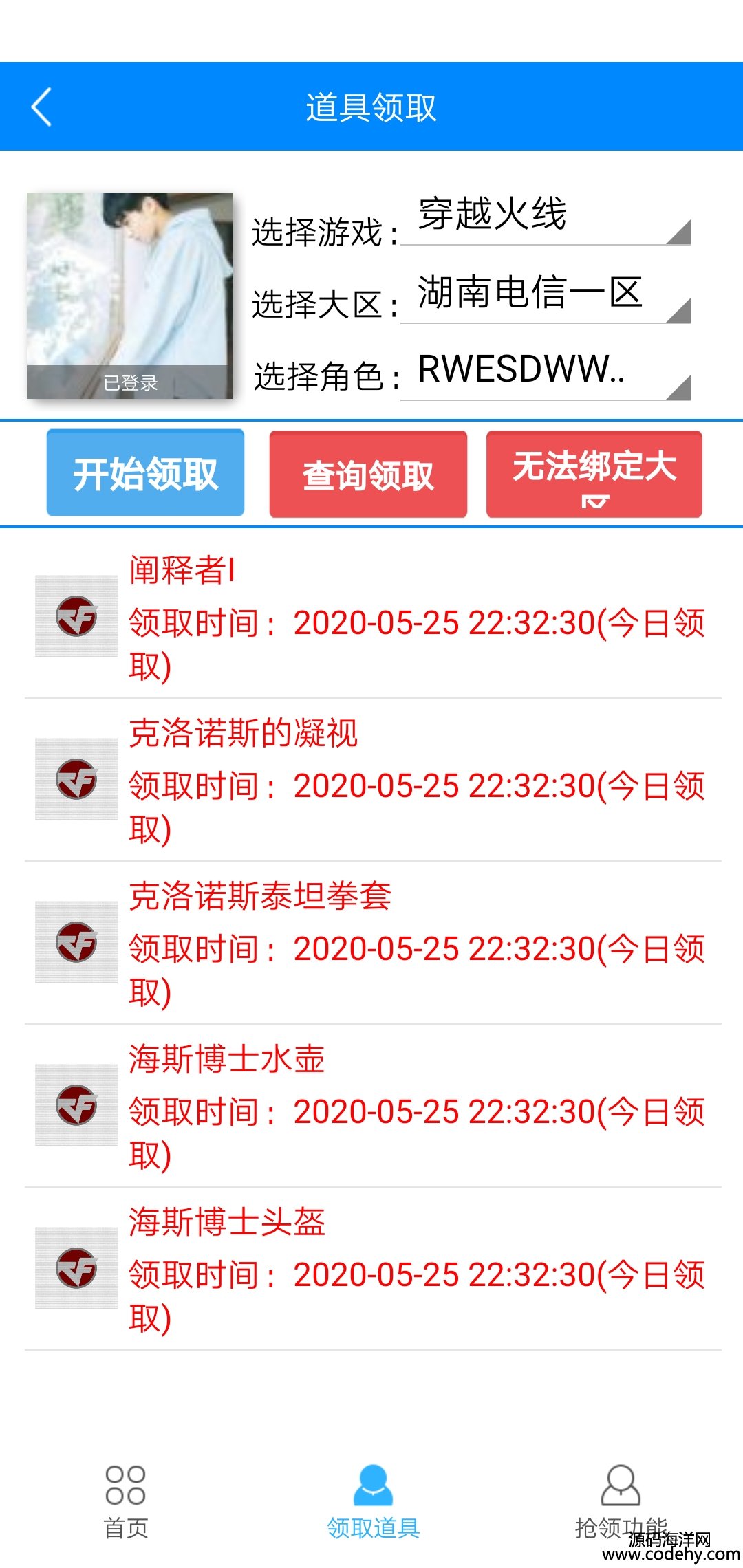Tap the red 无法绑定大区 button
The height and width of the screenshot is (1568, 743).
pos(594,474)
